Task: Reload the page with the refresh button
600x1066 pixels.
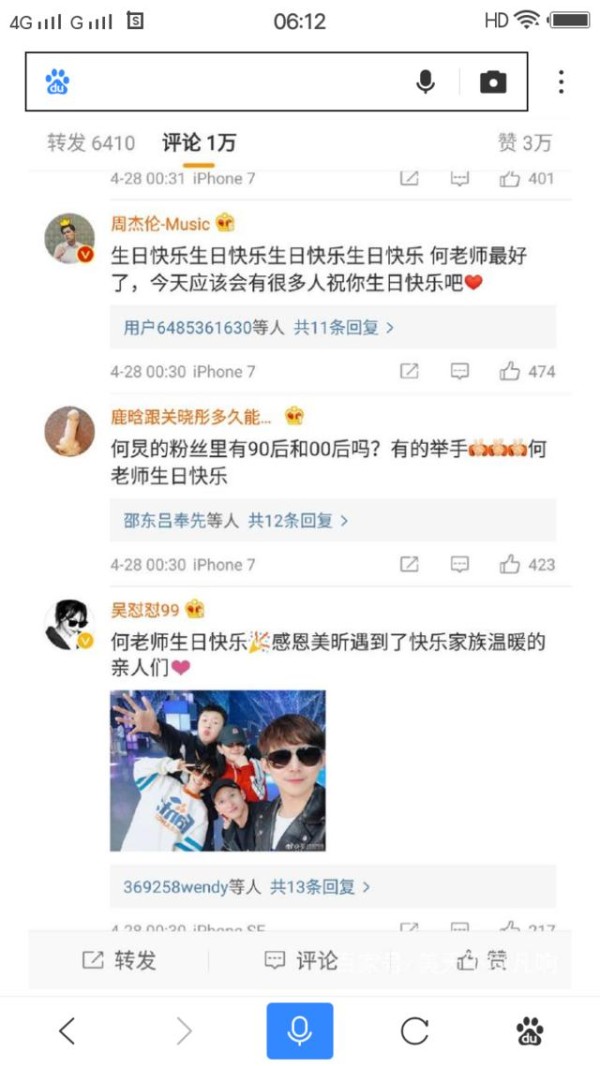Action: click(414, 1031)
